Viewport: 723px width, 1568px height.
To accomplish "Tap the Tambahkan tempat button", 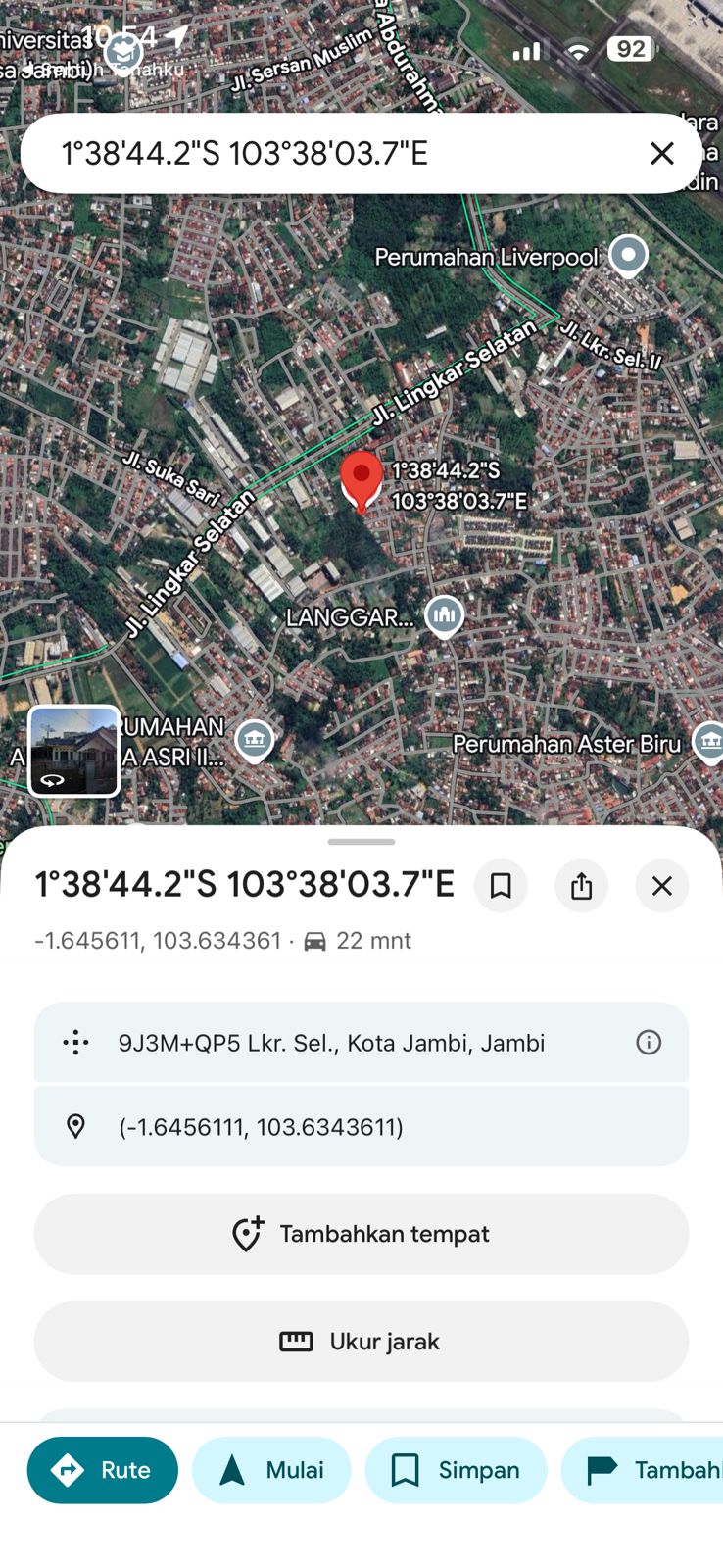I will coord(361,1234).
